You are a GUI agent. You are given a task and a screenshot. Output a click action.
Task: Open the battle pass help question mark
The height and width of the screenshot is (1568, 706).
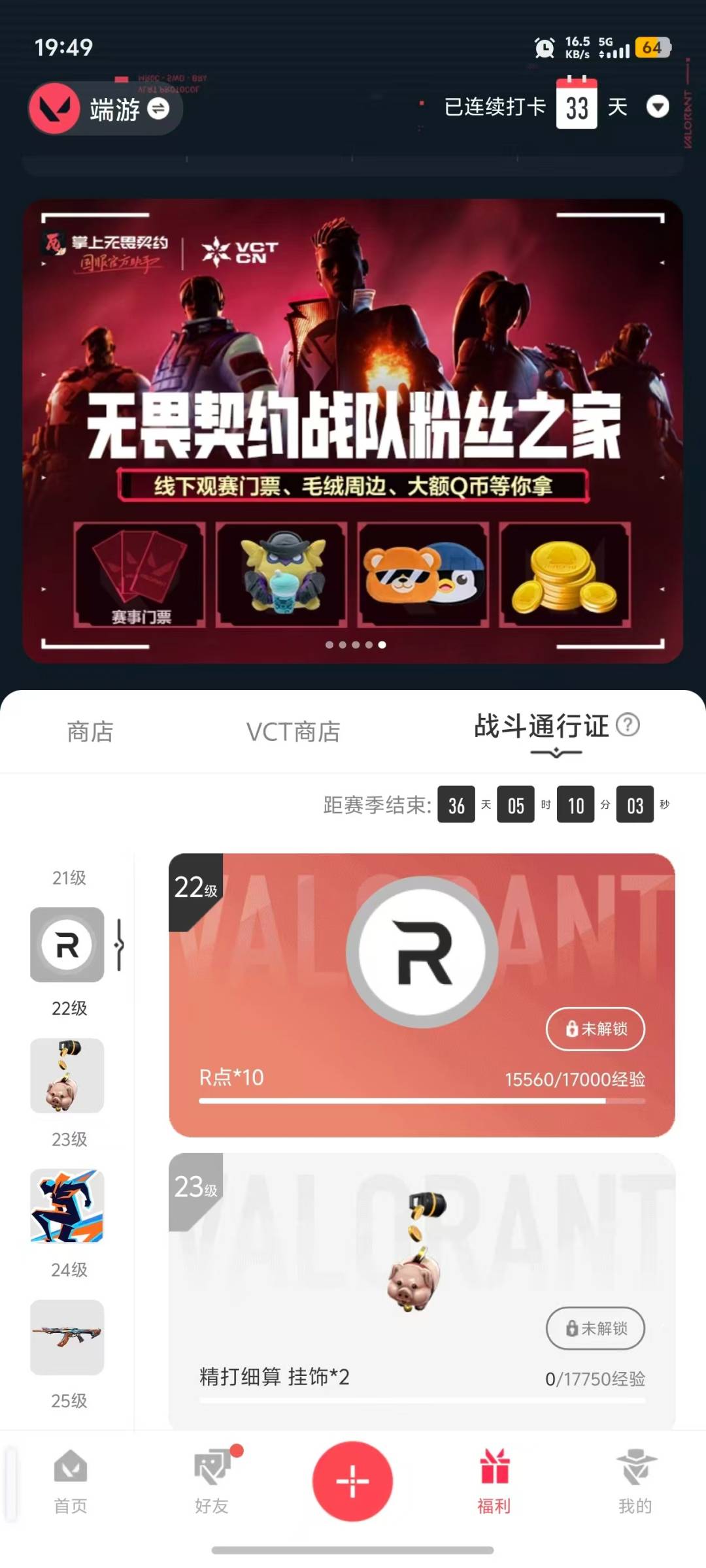tap(629, 725)
